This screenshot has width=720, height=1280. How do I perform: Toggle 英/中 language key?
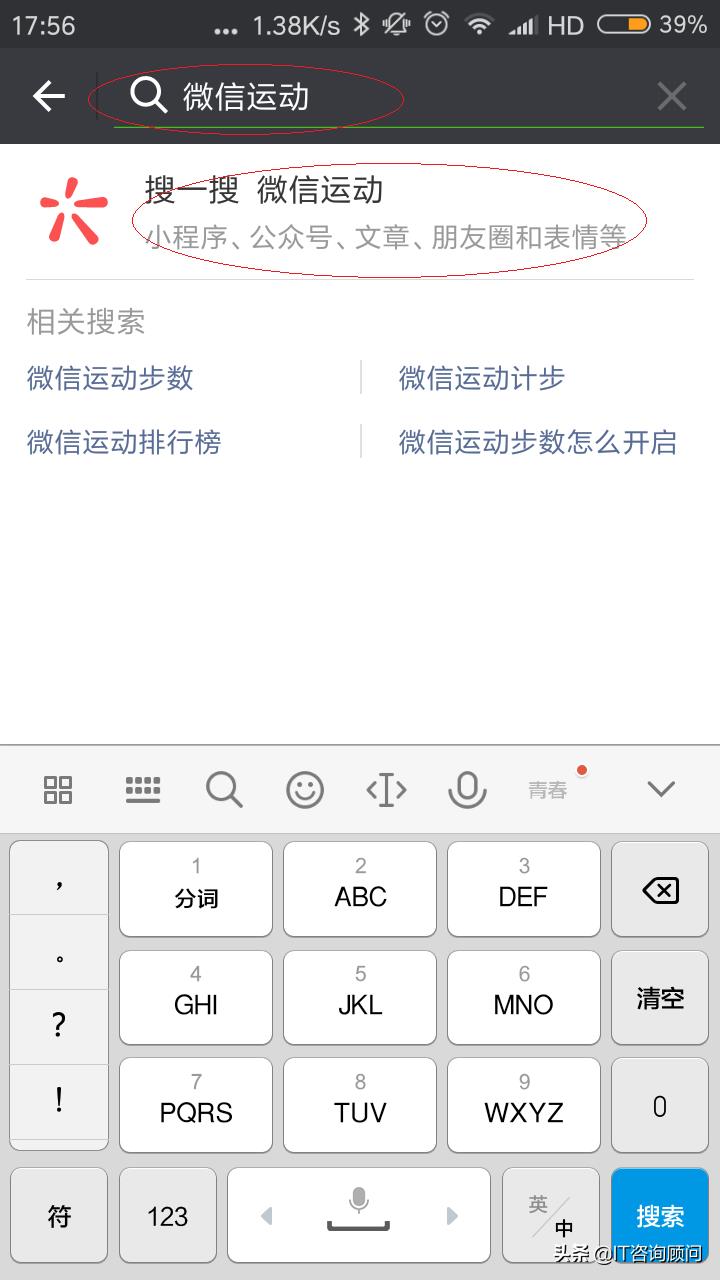tap(551, 1215)
